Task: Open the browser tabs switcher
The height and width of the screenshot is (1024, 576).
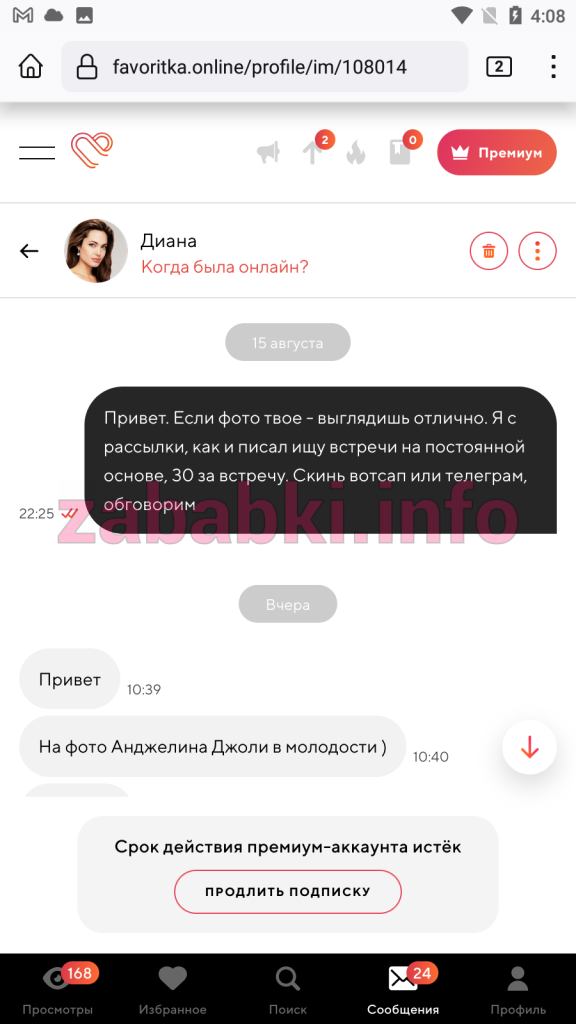Action: pos(499,67)
